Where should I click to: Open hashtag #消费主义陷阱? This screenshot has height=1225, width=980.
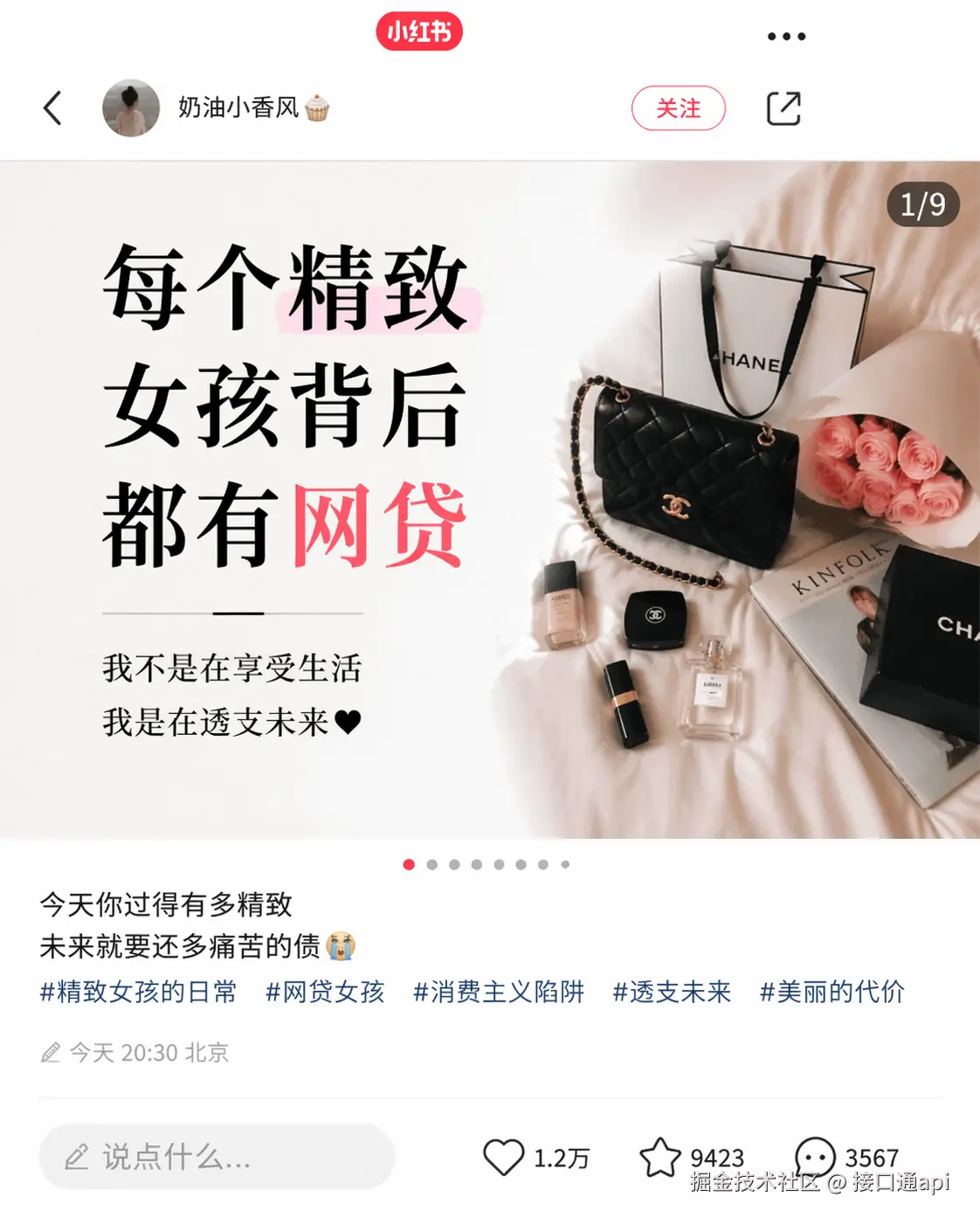click(498, 992)
